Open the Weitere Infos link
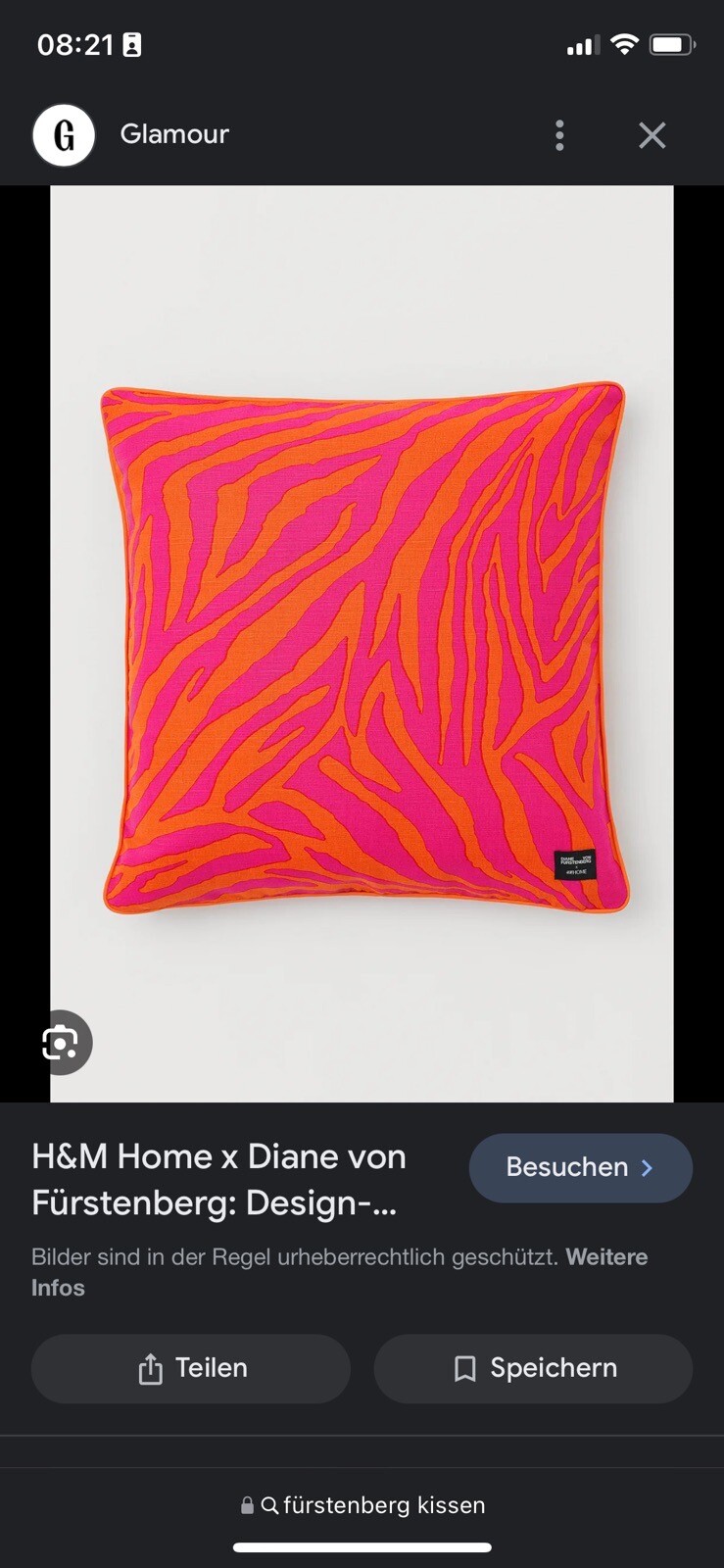Image resolution: width=724 pixels, height=1568 pixels. (x=605, y=1257)
